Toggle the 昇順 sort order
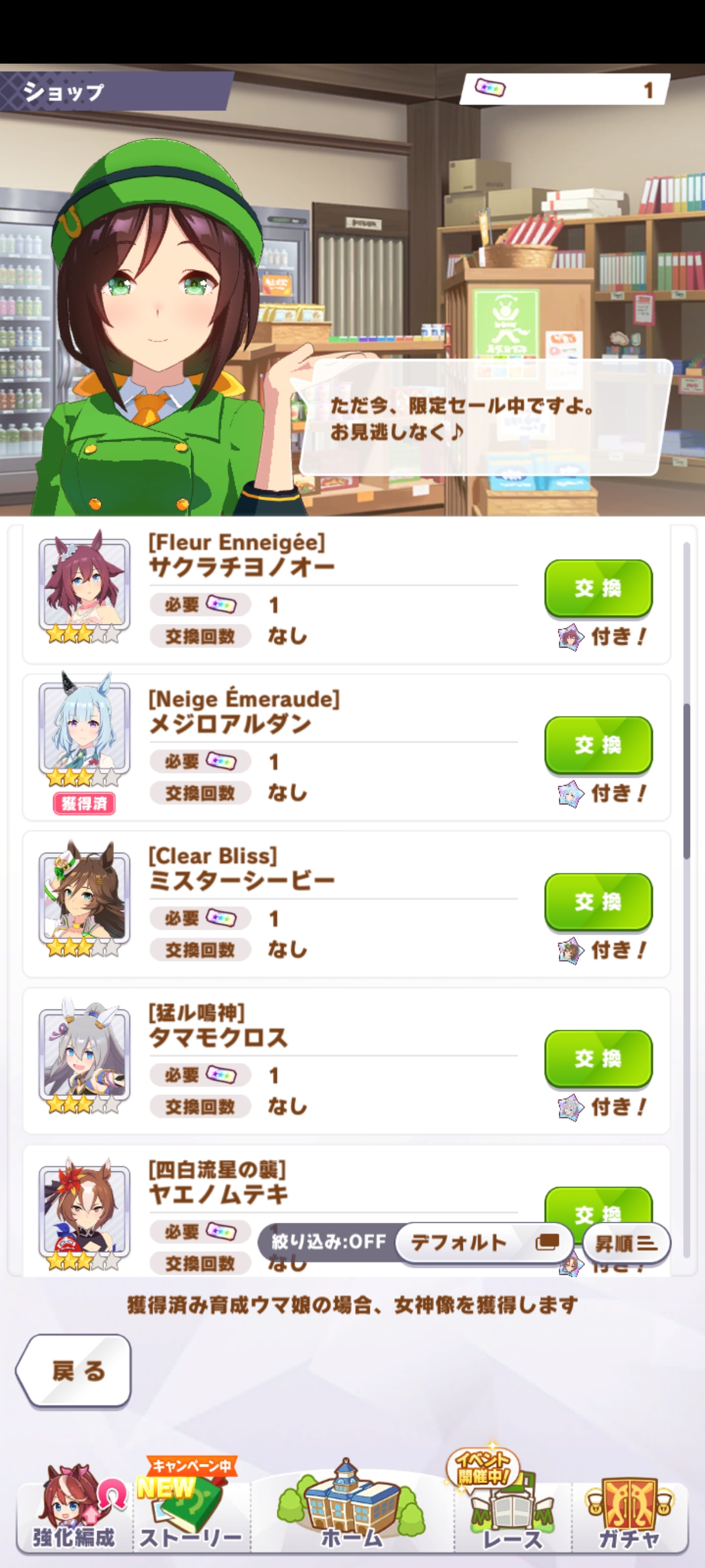Image resolution: width=705 pixels, height=1568 pixels. point(626,1243)
